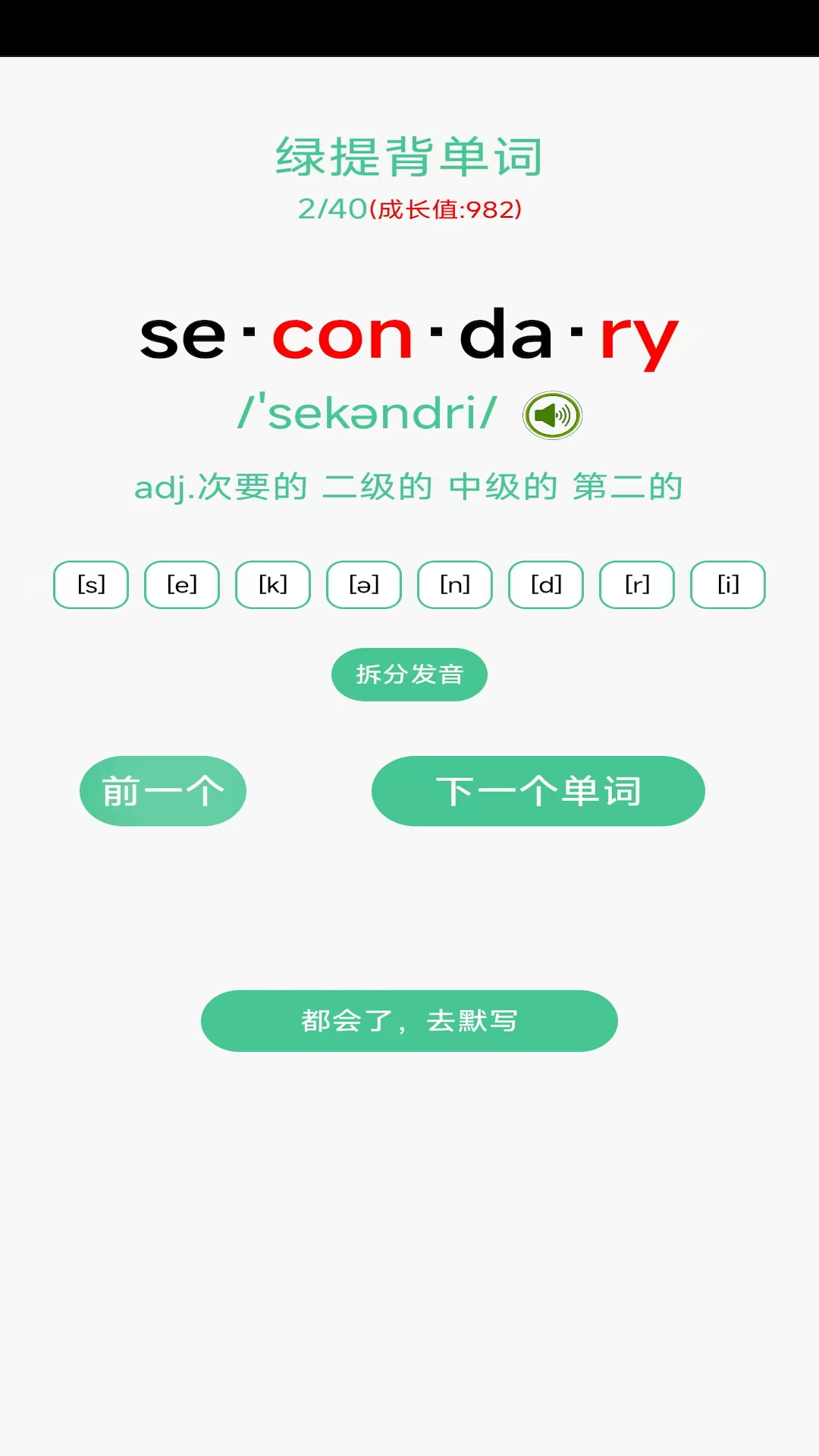
Task: Play the [r] phoneme sound
Action: pyautogui.click(x=637, y=585)
